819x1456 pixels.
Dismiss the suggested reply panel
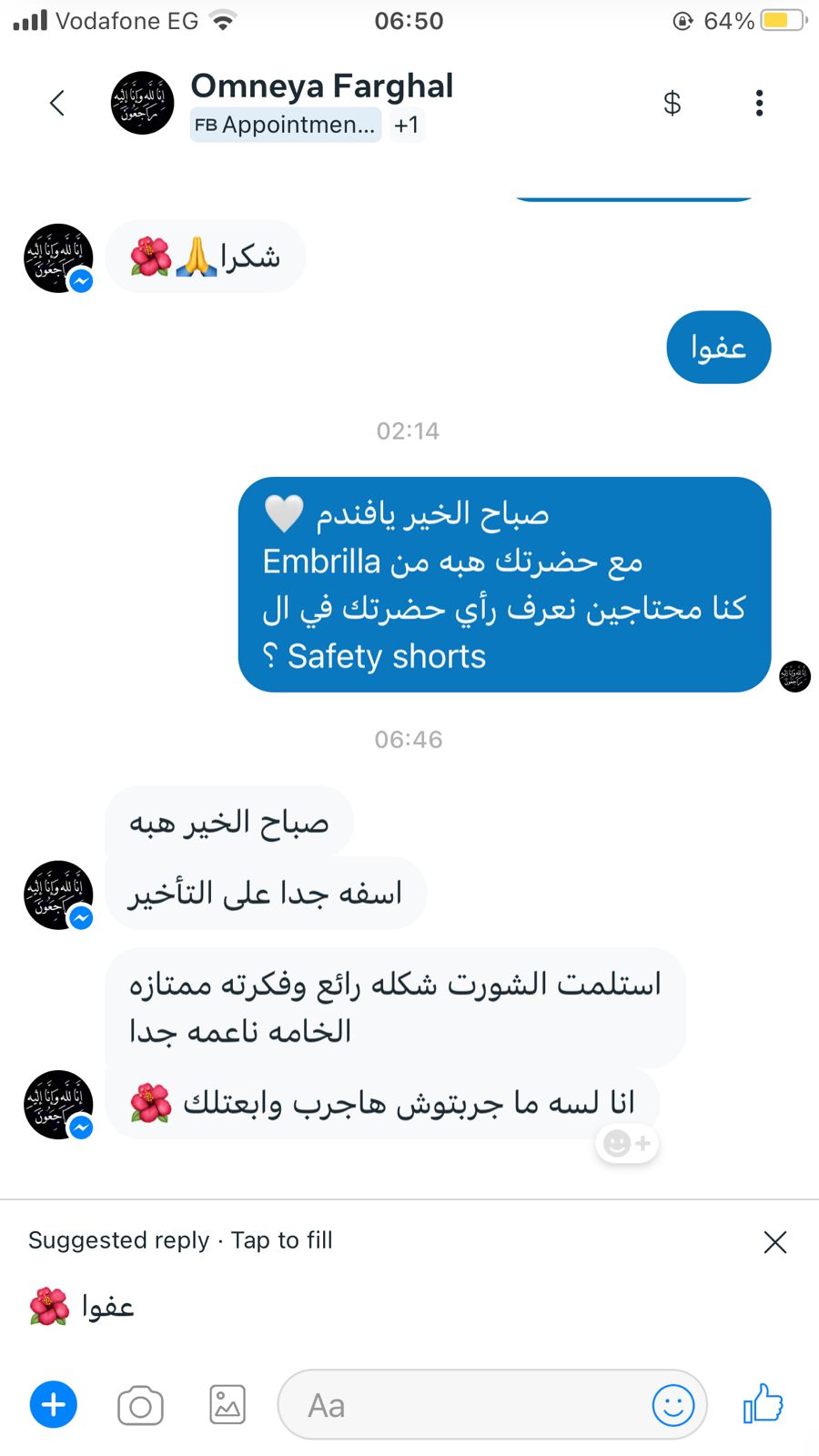point(774,1241)
